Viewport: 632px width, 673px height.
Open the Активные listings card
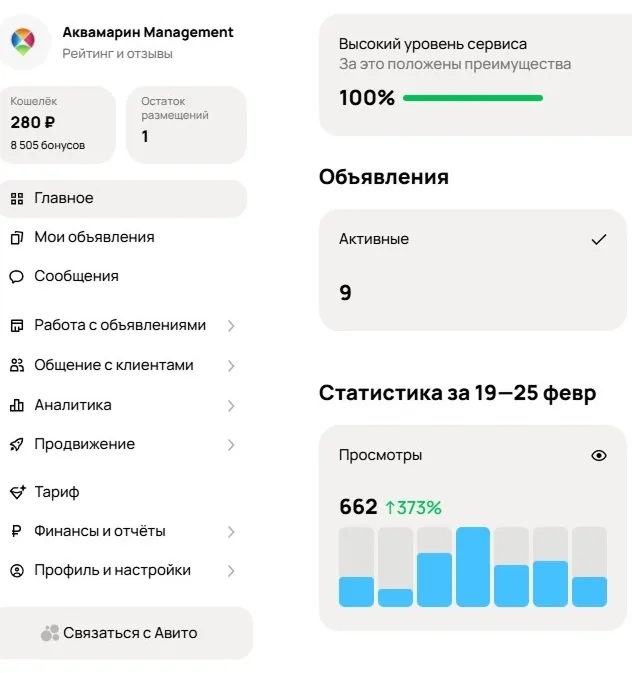[473, 270]
